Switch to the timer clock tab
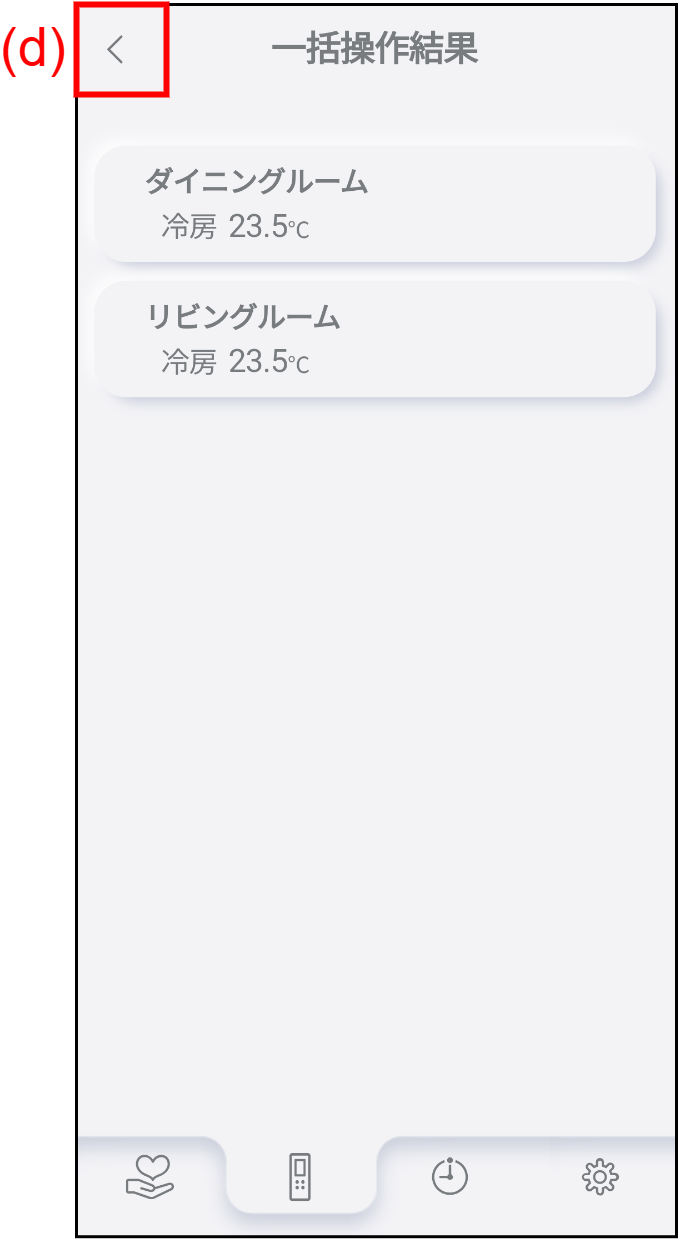The width and height of the screenshot is (678, 1239). pyautogui.click(x=450, y=1176)
